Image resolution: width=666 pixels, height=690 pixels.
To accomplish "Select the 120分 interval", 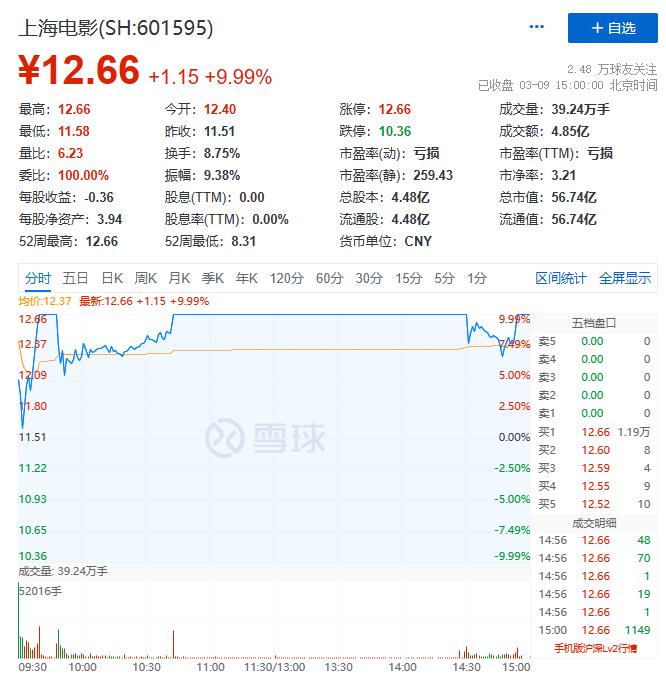I will (286, 278).
